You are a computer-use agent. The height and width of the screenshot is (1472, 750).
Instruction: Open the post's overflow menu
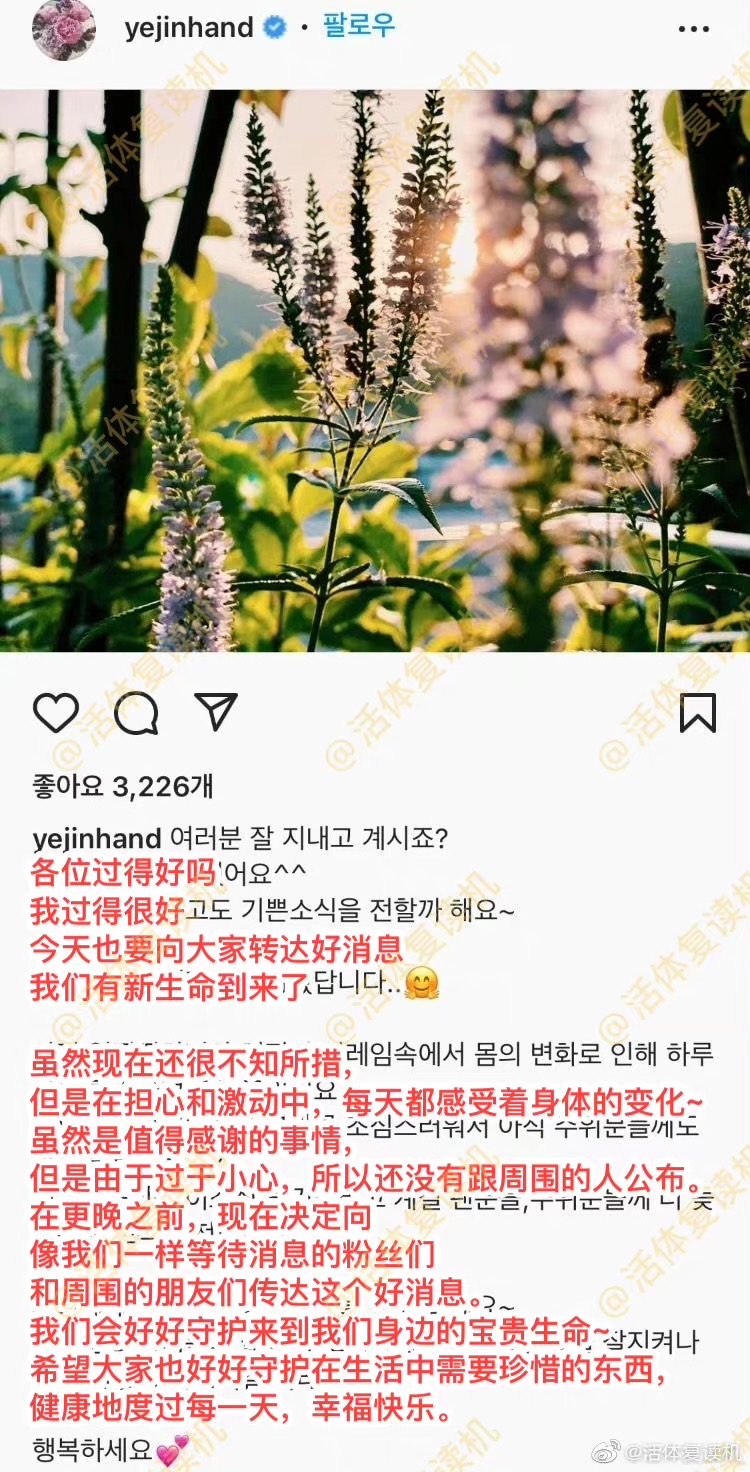pyautogui.click(x=694, y=30)
